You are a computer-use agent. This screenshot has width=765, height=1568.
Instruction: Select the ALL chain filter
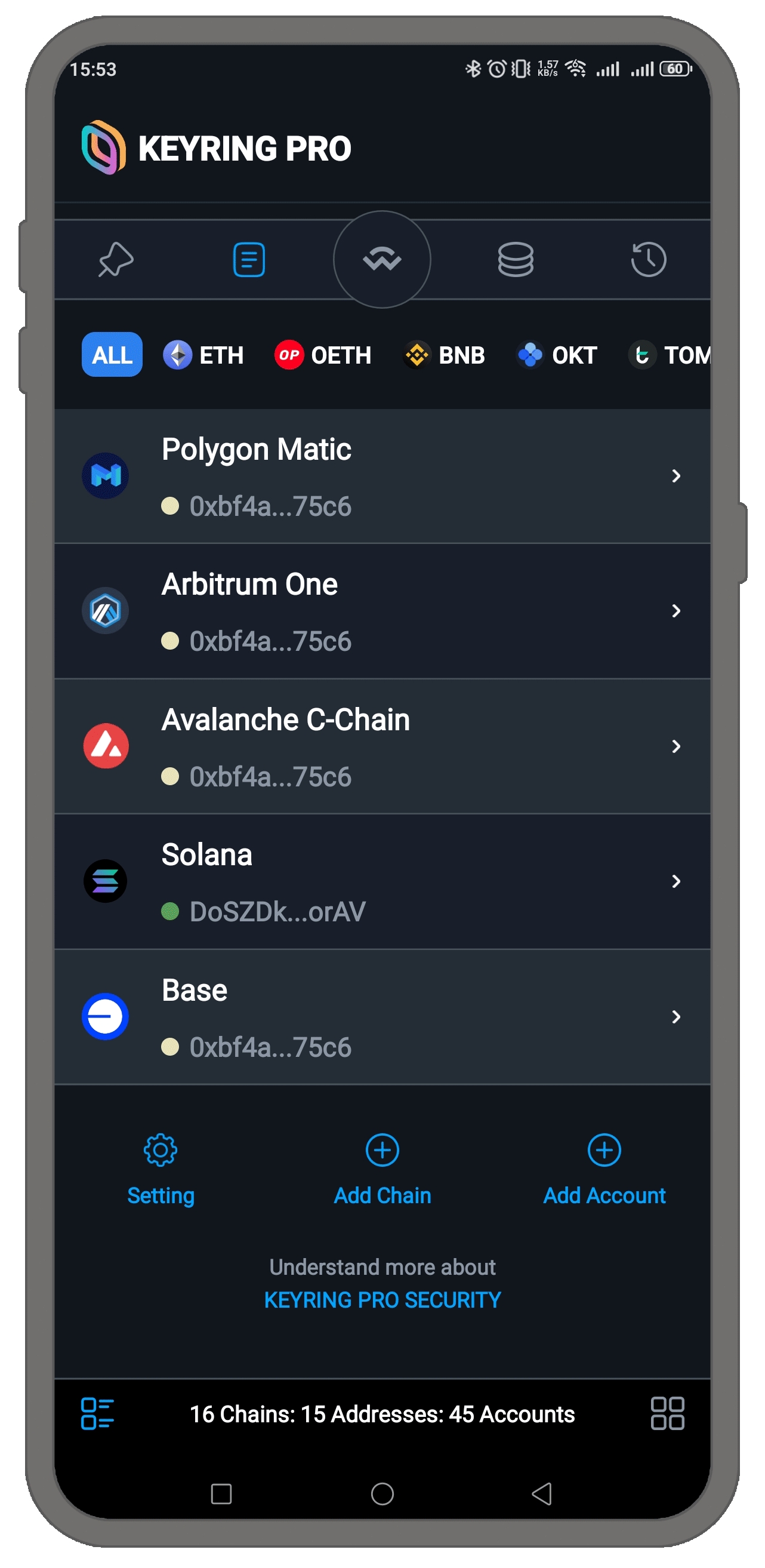tap(112, 355)
